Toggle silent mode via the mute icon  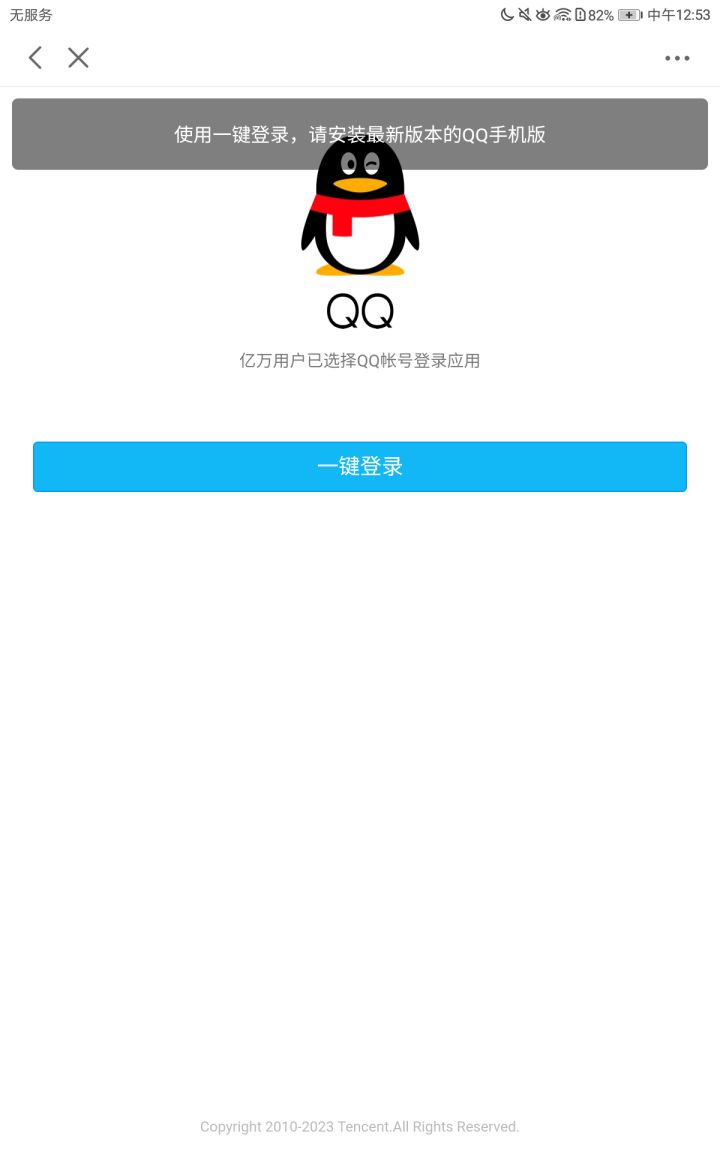pos(525,14)
